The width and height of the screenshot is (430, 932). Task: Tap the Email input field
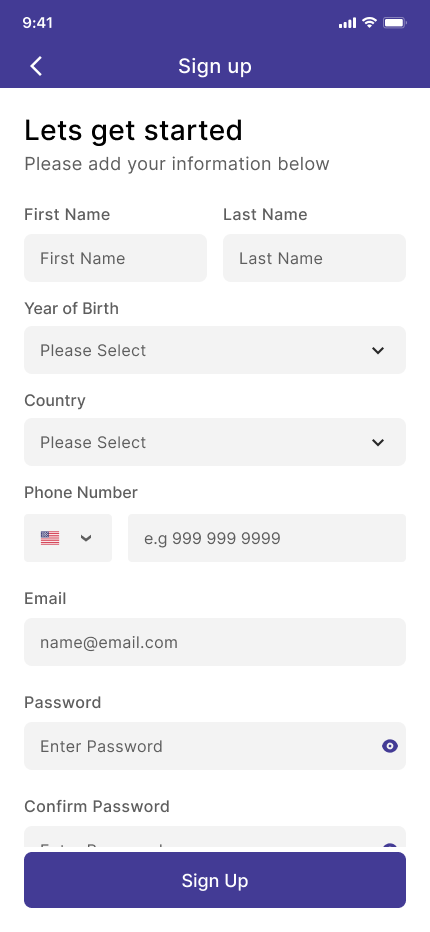click(215, 642)
